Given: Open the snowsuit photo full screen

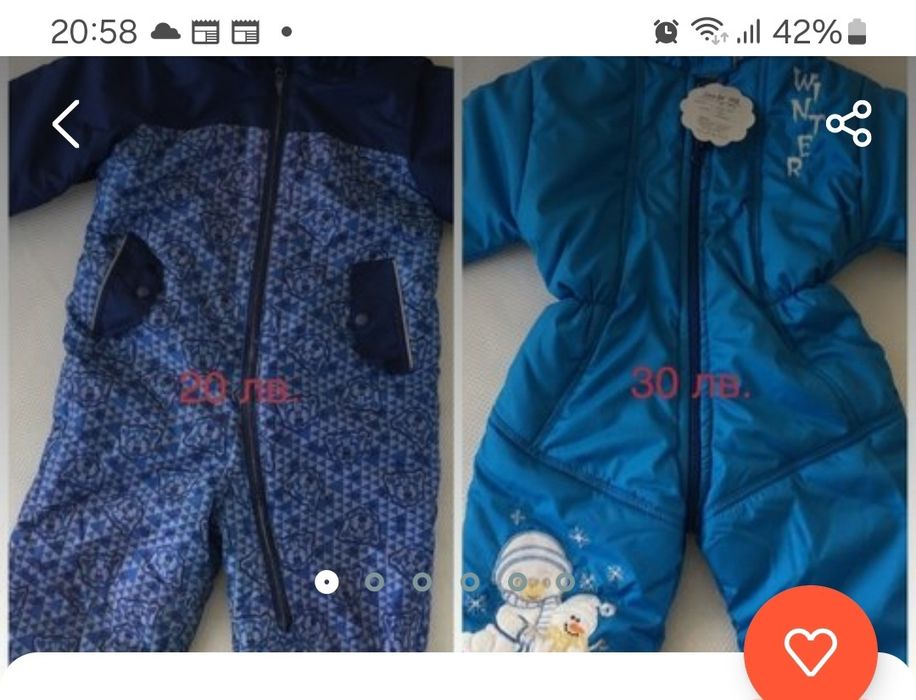Looking at the screenshot, I should click(x=458, y=350).
